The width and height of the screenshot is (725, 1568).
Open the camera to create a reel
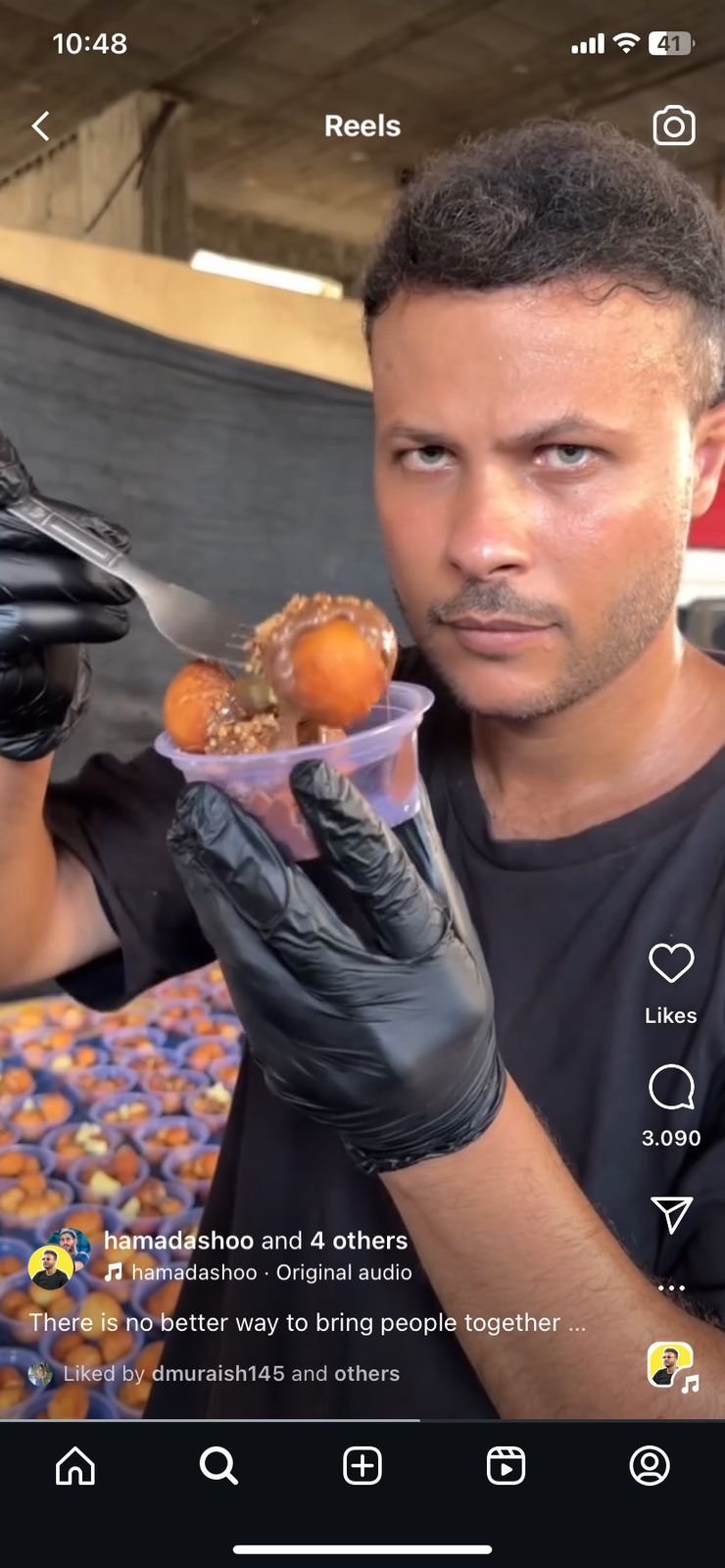pyautogui.click(x=674, y=125)
